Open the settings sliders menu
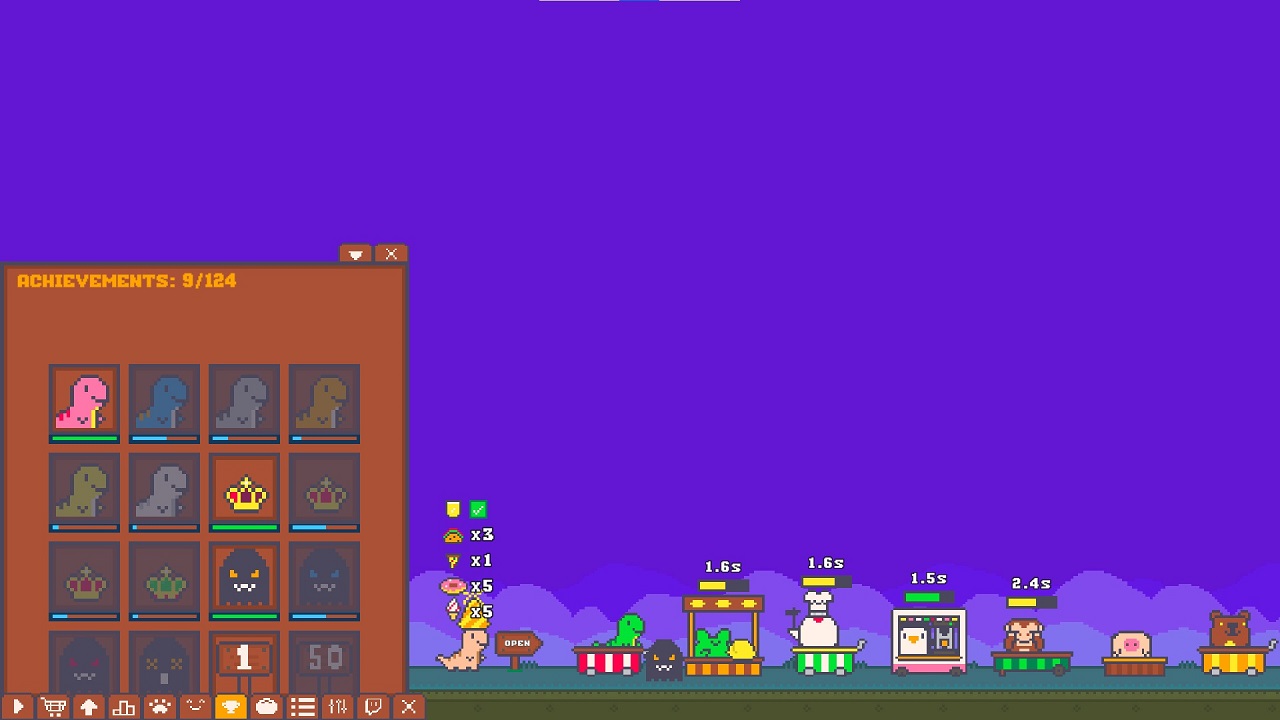 337,707
